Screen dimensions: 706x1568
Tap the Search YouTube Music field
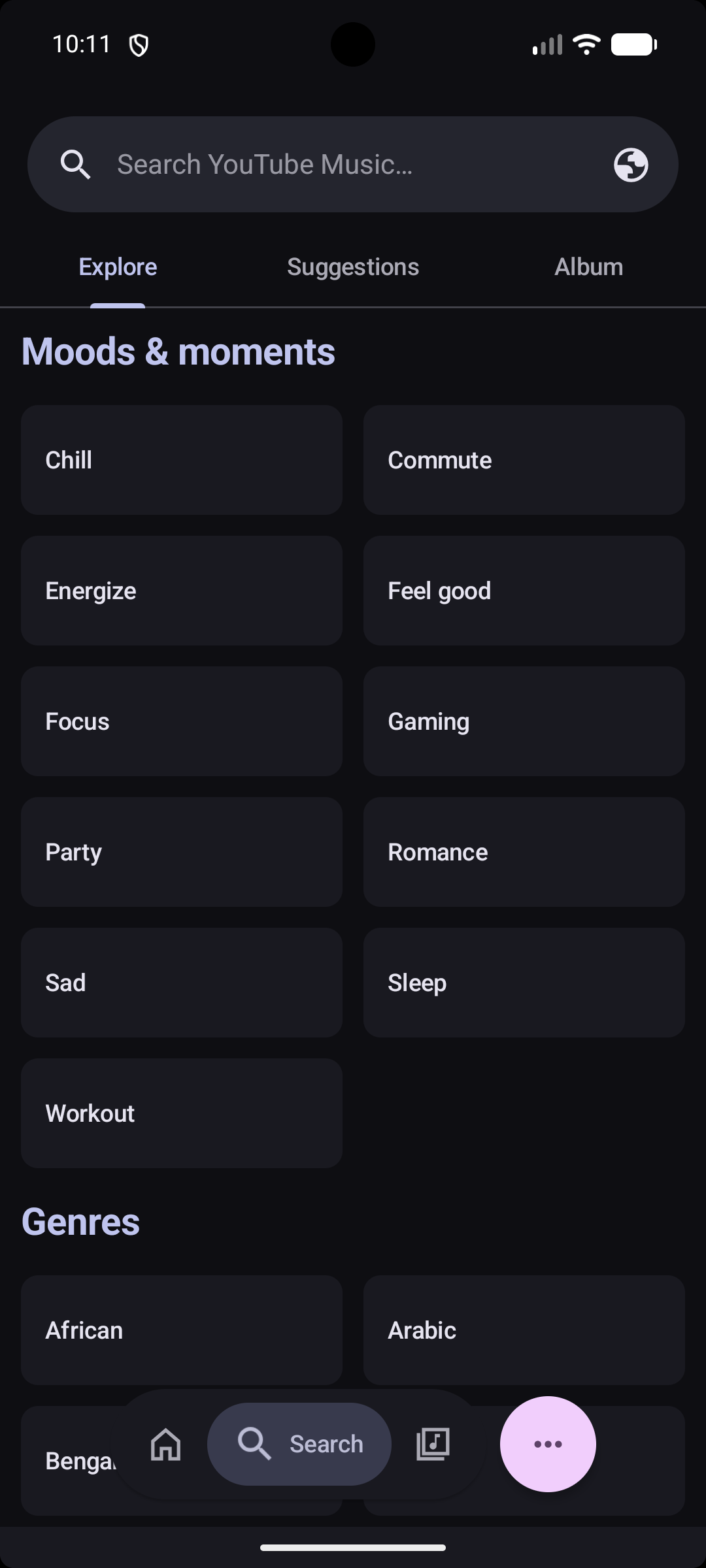pos(353,164)
